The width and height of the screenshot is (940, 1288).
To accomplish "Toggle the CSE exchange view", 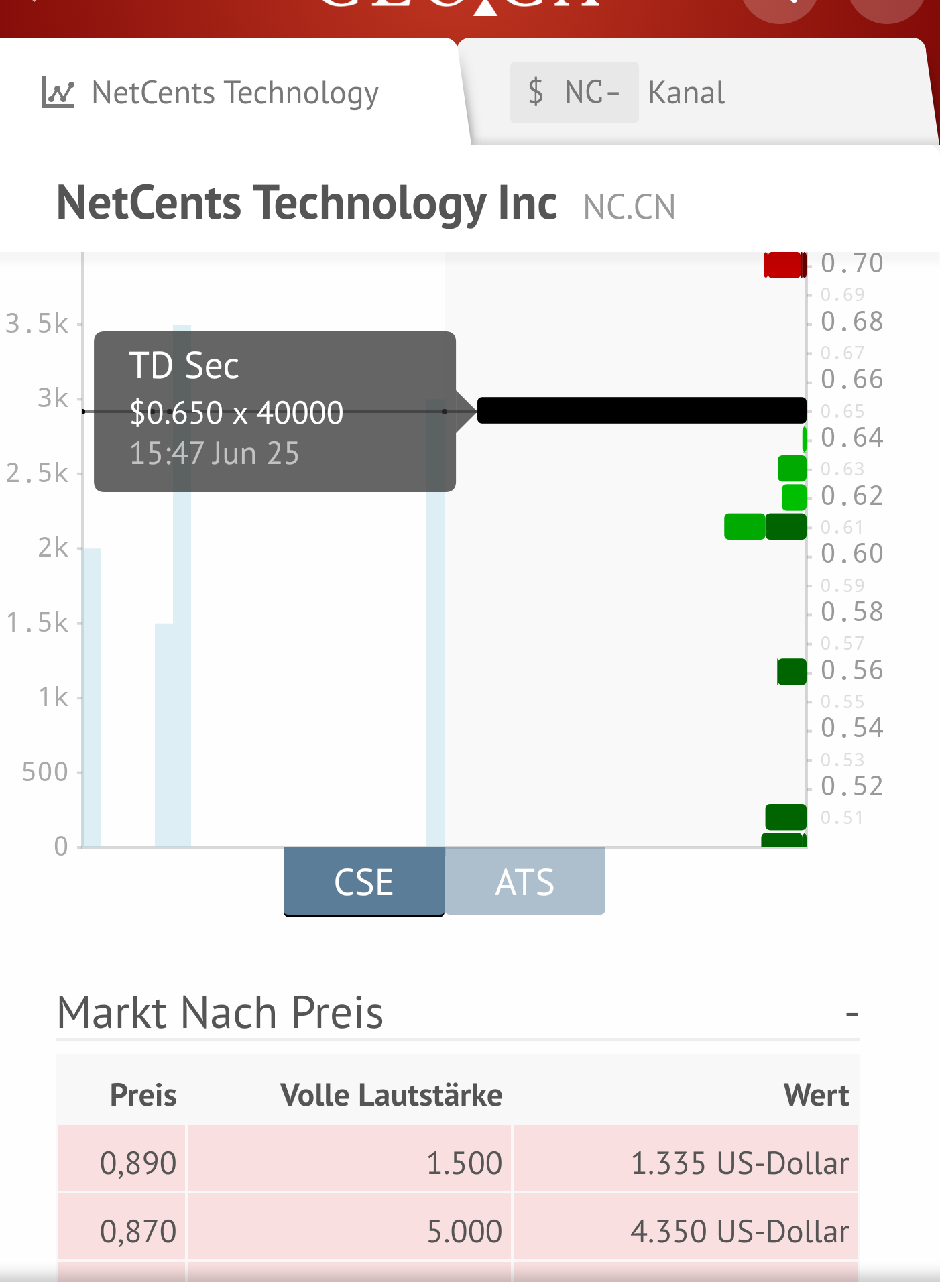I will tap(363, 882).
